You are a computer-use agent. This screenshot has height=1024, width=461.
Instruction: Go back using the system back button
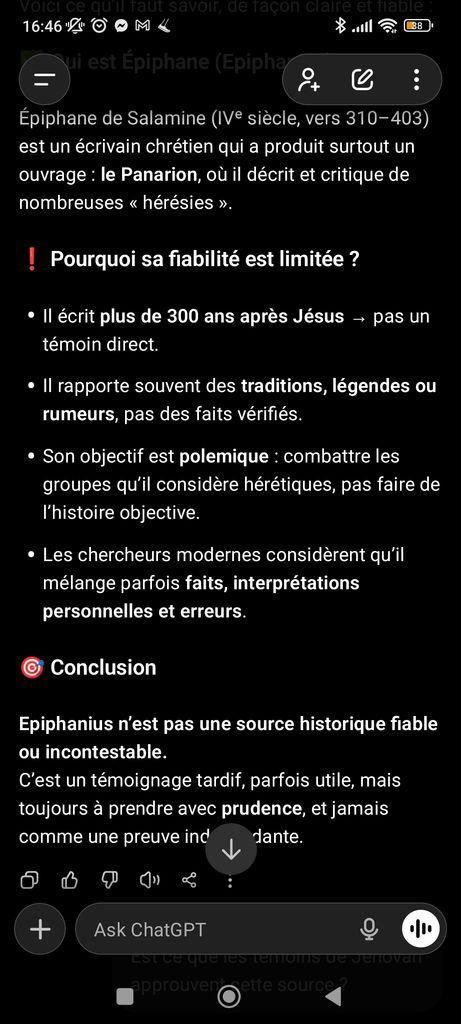point(334,996)
